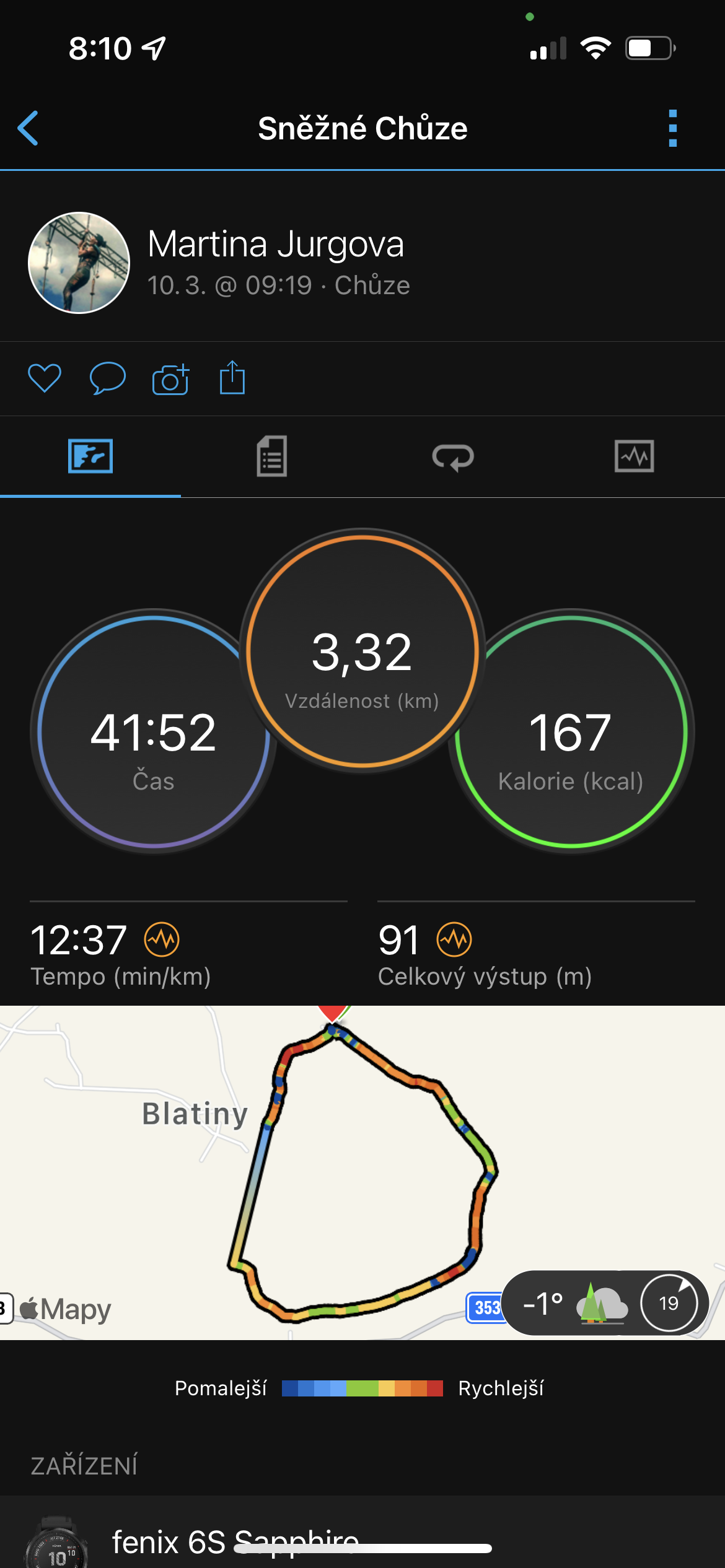
Task: Like this activity with the heart
Action: point(45,378)
